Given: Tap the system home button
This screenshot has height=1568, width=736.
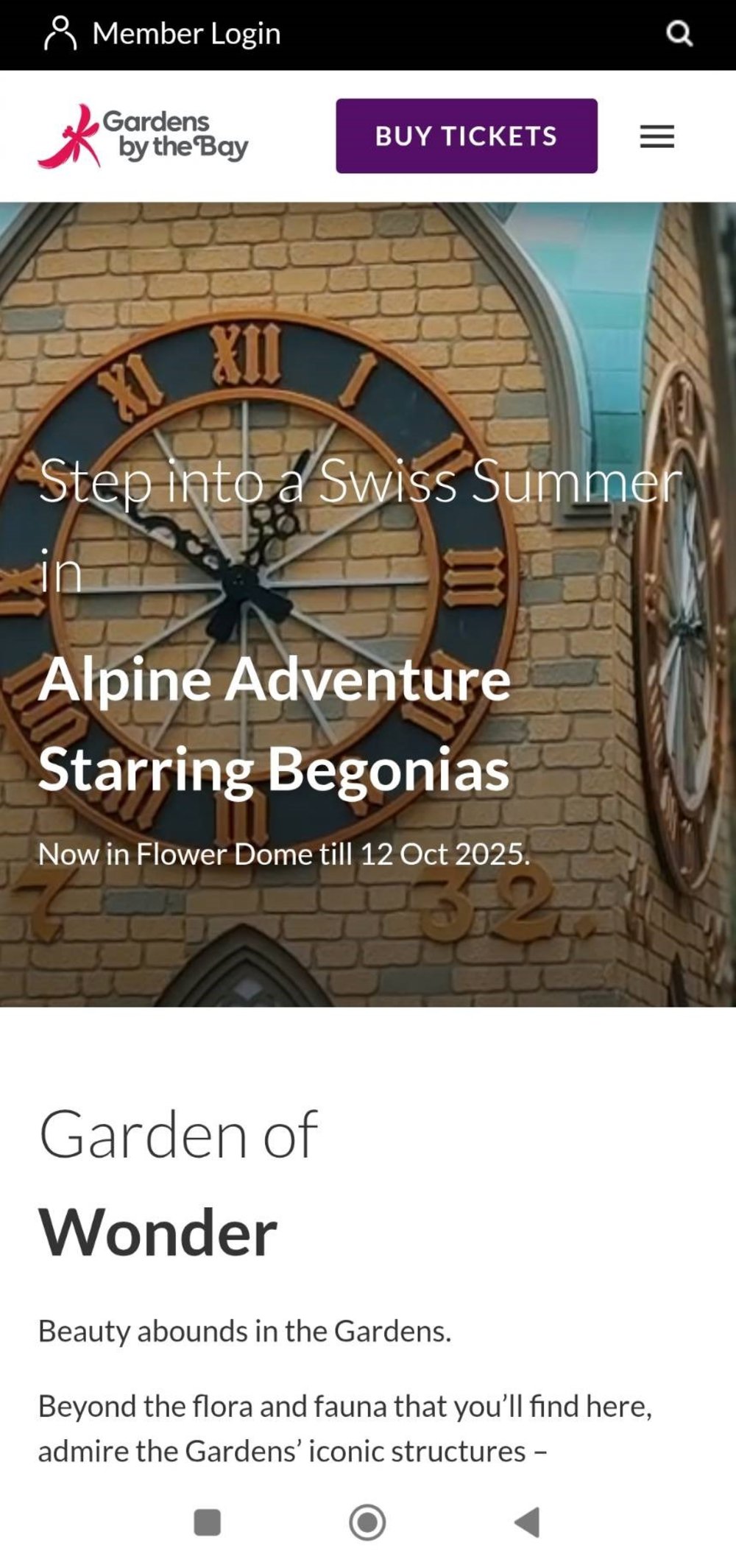Looking at the screenshot, I should (x=367, y=1522).
